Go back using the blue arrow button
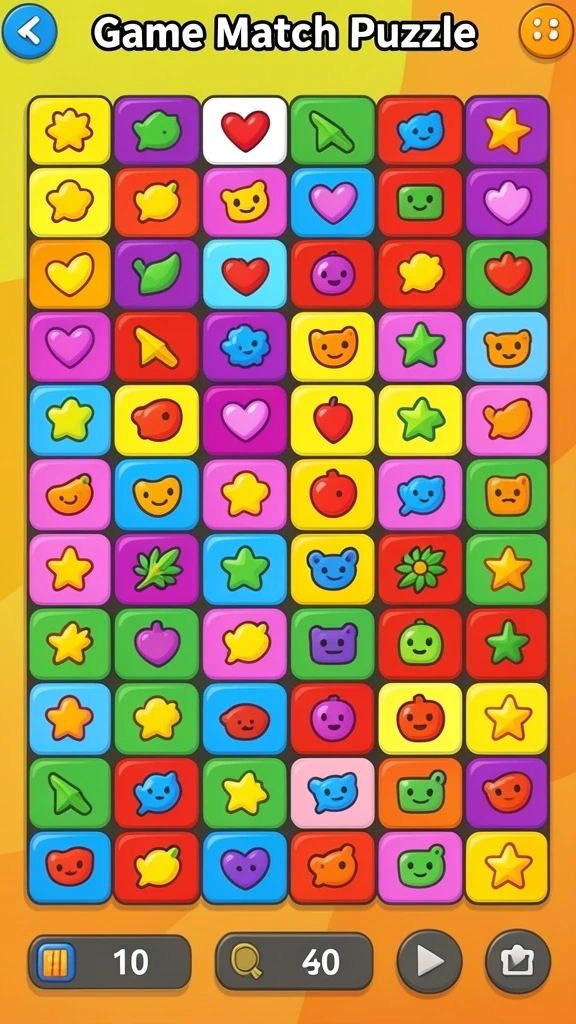This screenshot has height=1024, width=576. coord(29,30)
